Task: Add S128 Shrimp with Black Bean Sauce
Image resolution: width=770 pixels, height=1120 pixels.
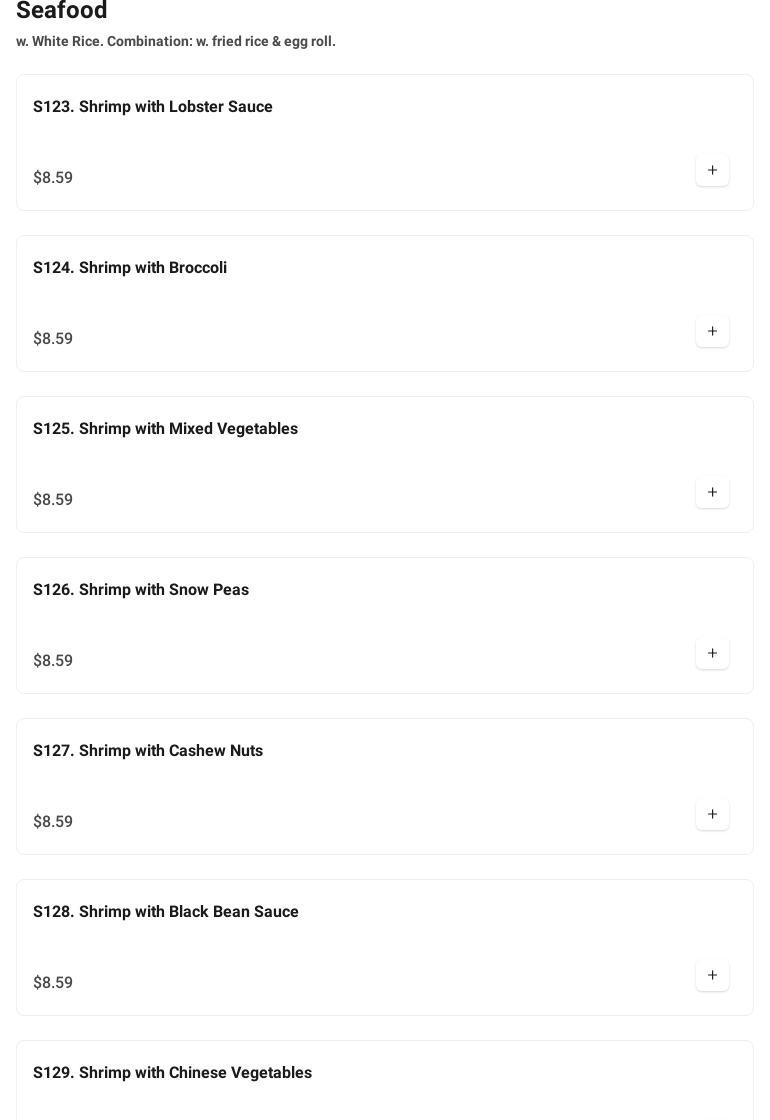Action: point(712,975)
